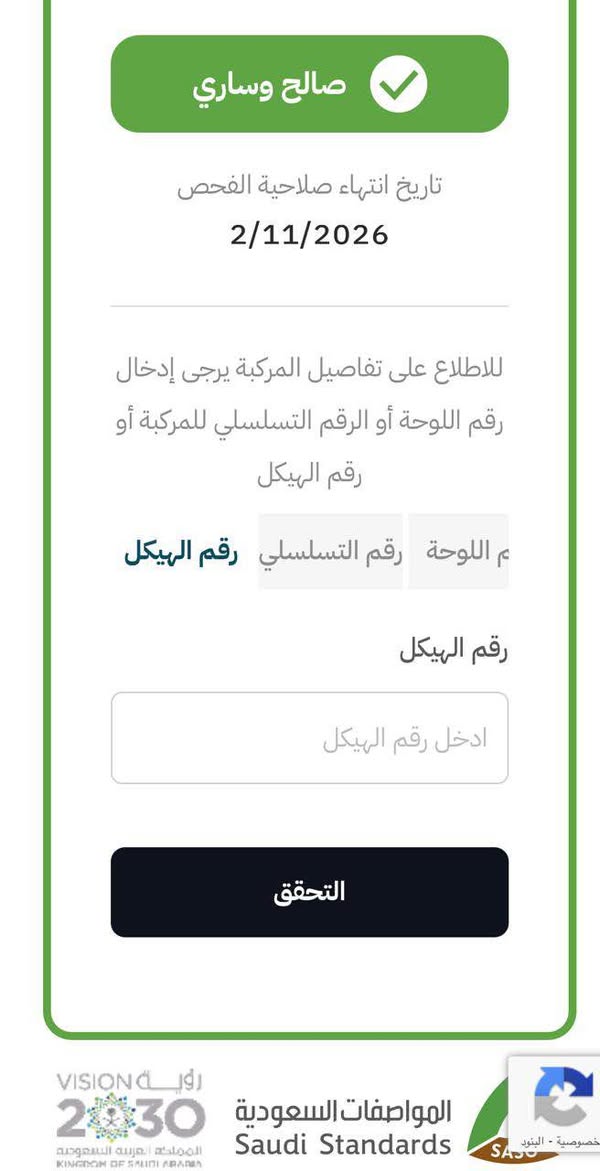Switch to the رقم اللوحة tab

tap(458, 552)
